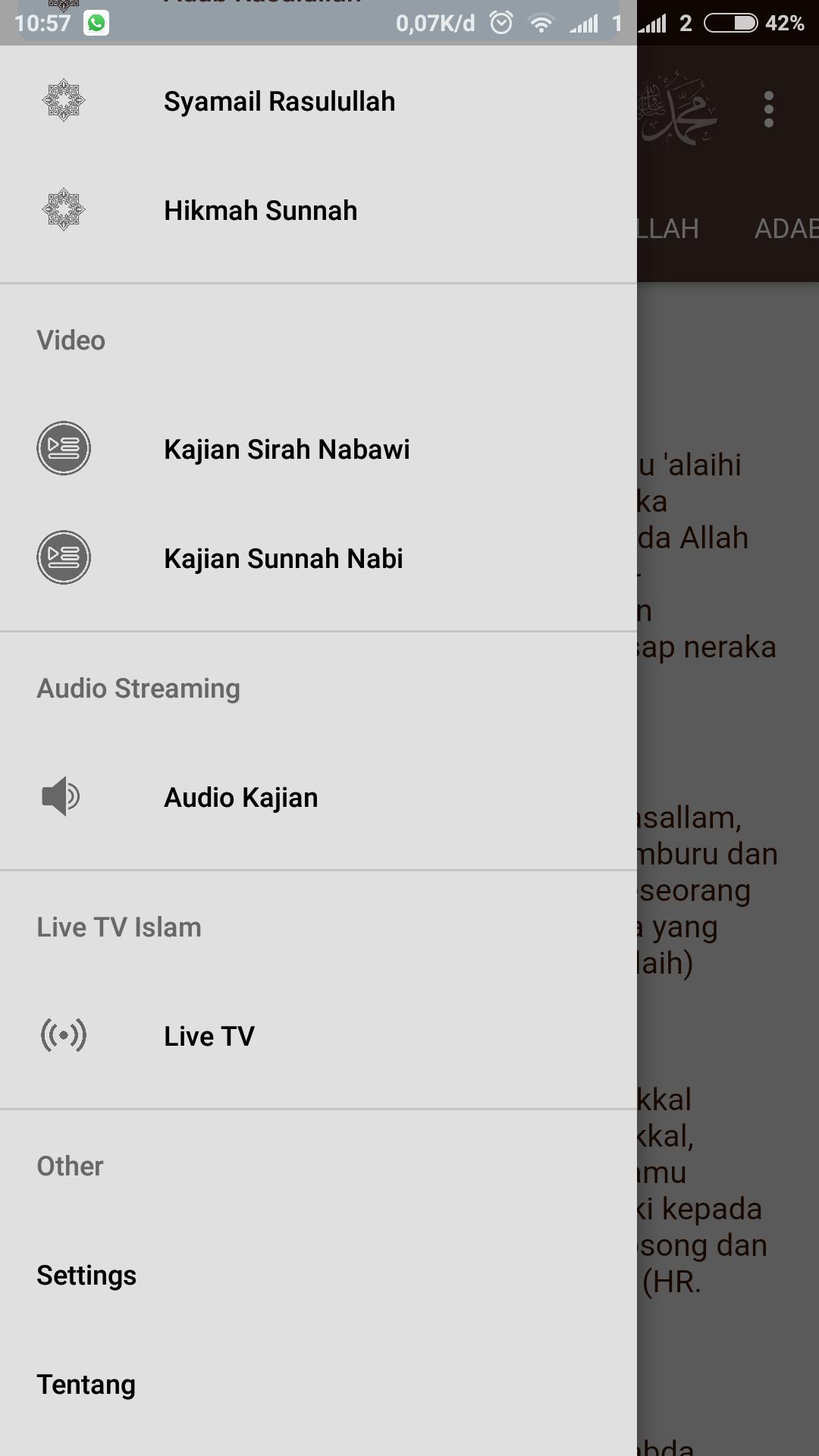This screenshot has width=819, height=1456.
Task: Select the Audio Kajian menu item
Action: (x=241, y=797)
